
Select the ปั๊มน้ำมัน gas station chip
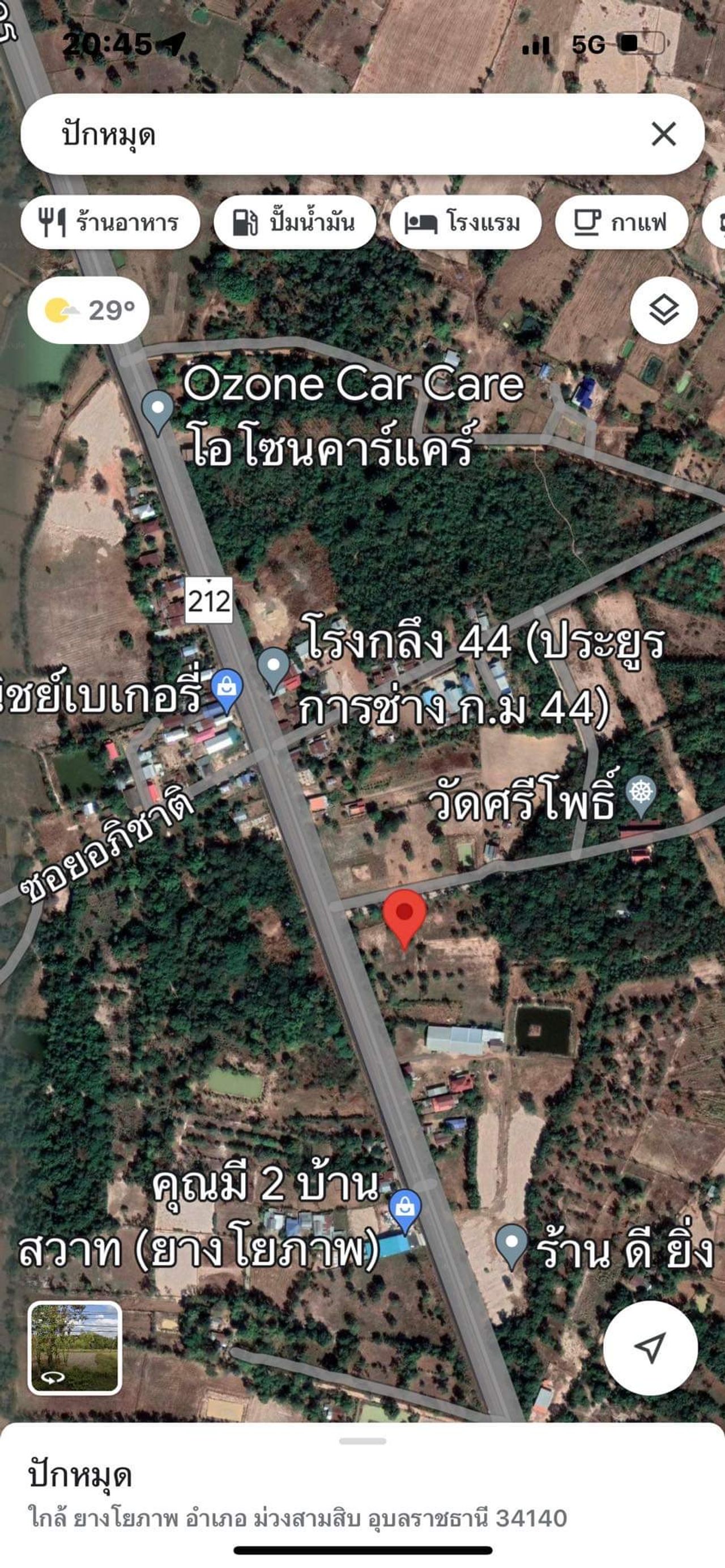pyautogui.click(x=295, y=222)
